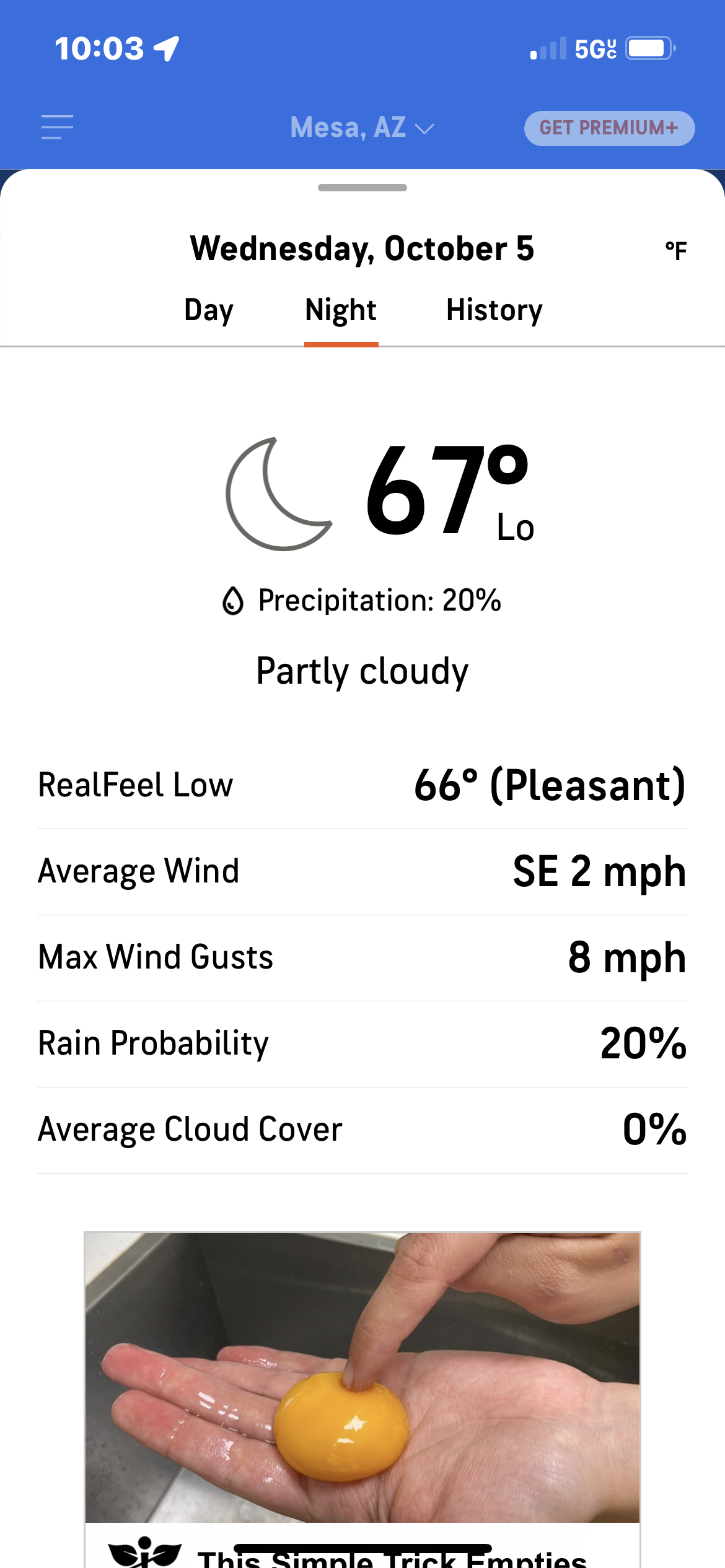
Task: Open the History tab
Action: tap(494, 310)
